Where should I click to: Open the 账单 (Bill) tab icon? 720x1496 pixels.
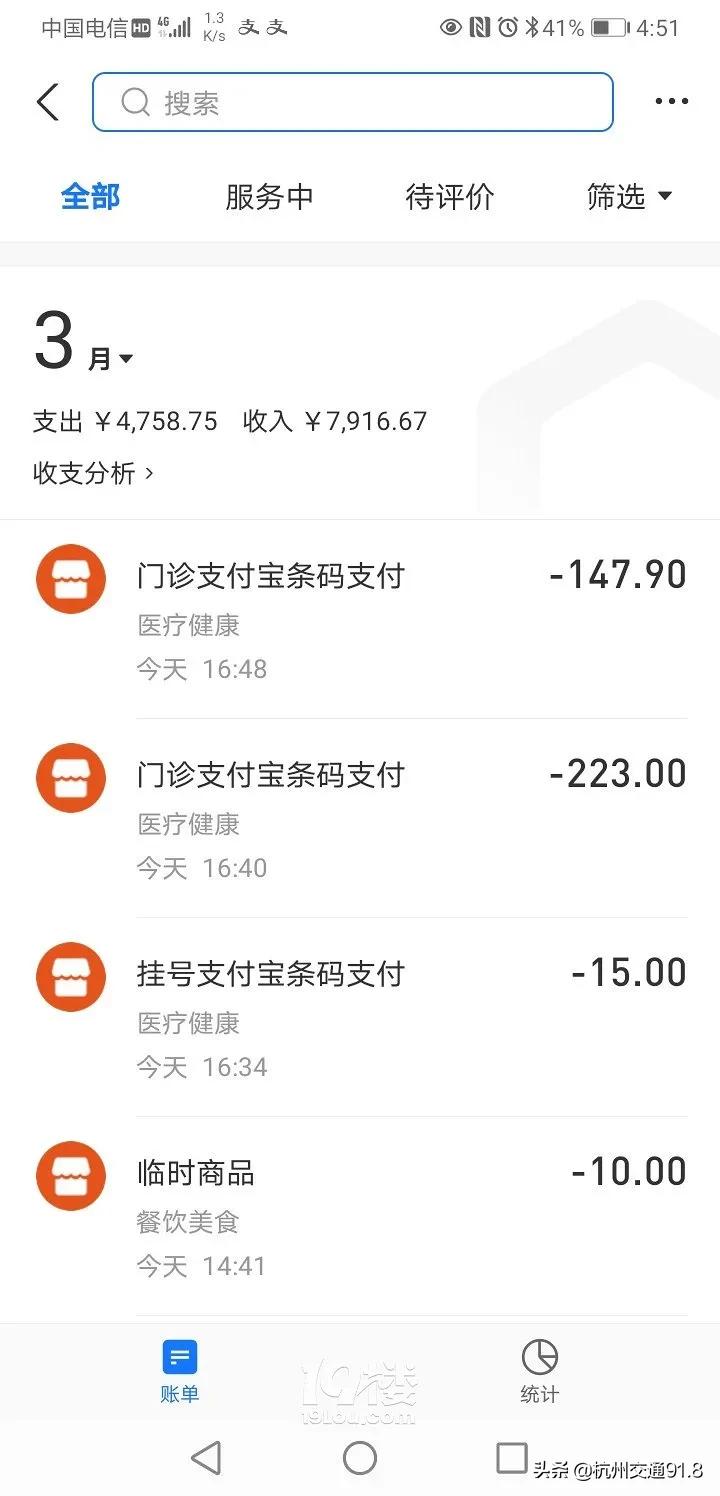[179, 1357]
